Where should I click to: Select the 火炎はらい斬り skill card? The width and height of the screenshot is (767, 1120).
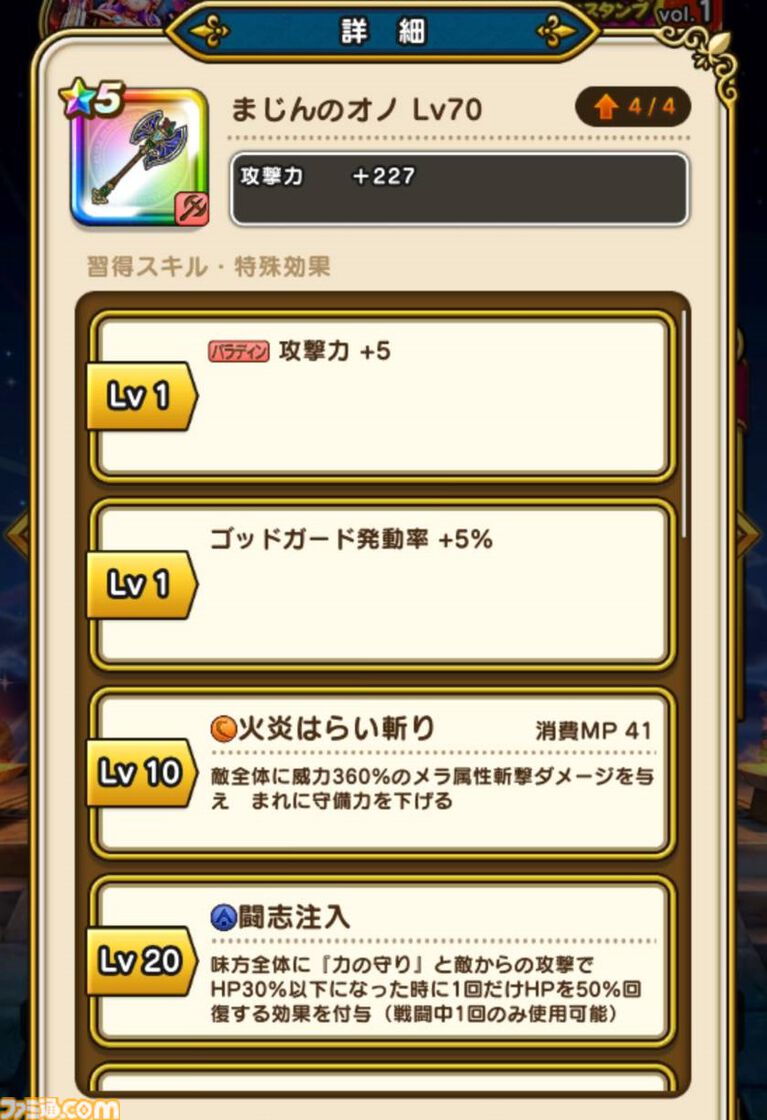coord(384,771)
